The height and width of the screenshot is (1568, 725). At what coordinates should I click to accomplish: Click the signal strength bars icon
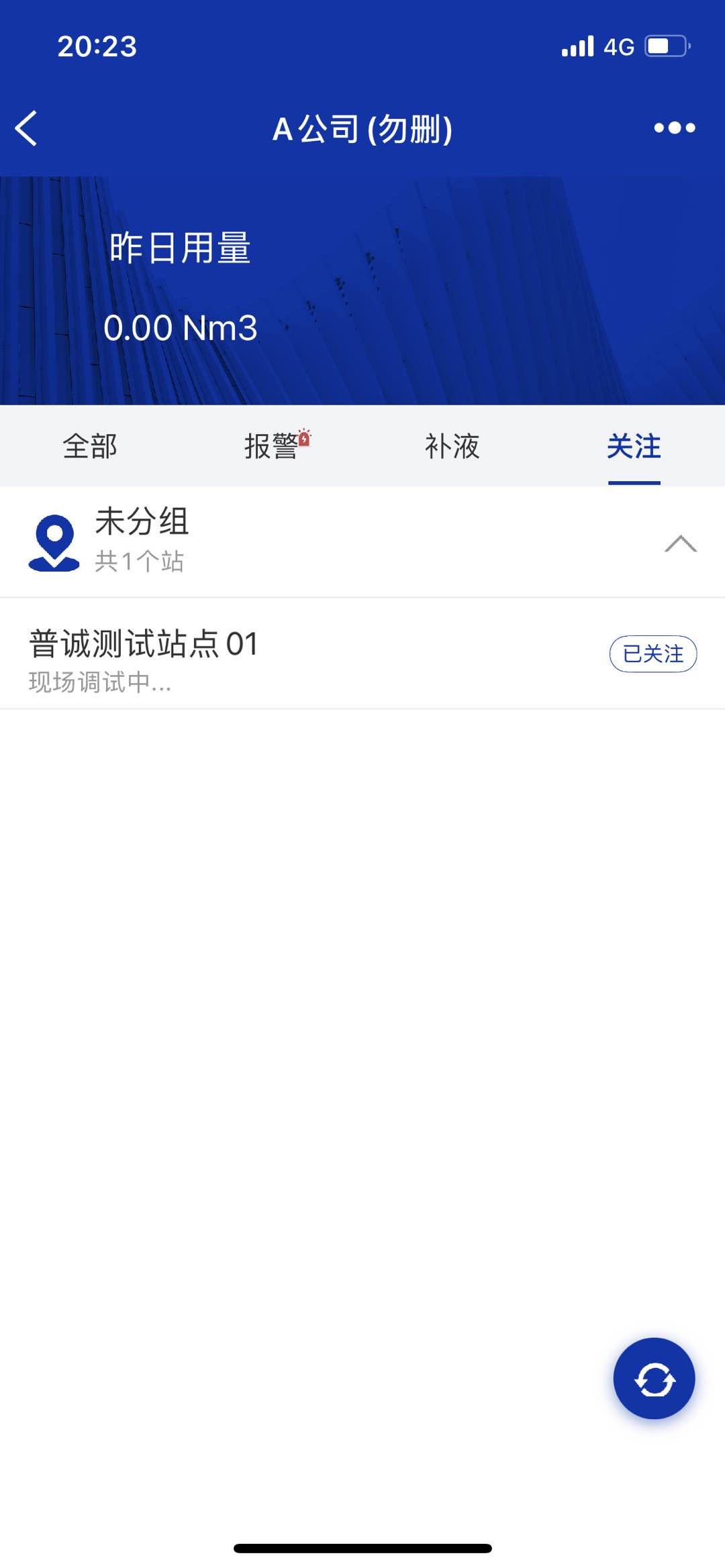(x=579, y=45)
